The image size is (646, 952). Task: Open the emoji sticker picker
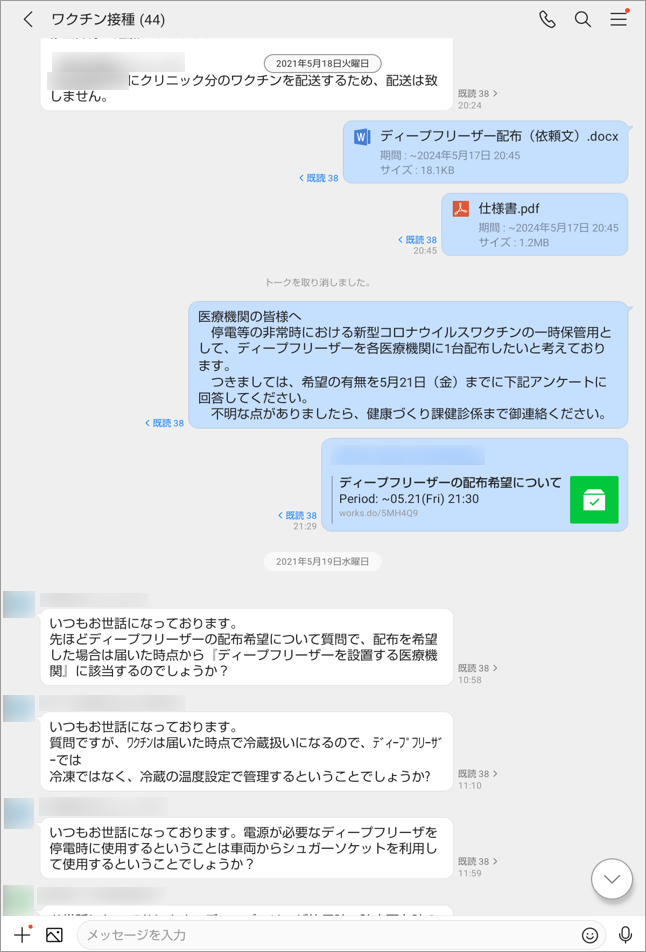tap(590, 935)
